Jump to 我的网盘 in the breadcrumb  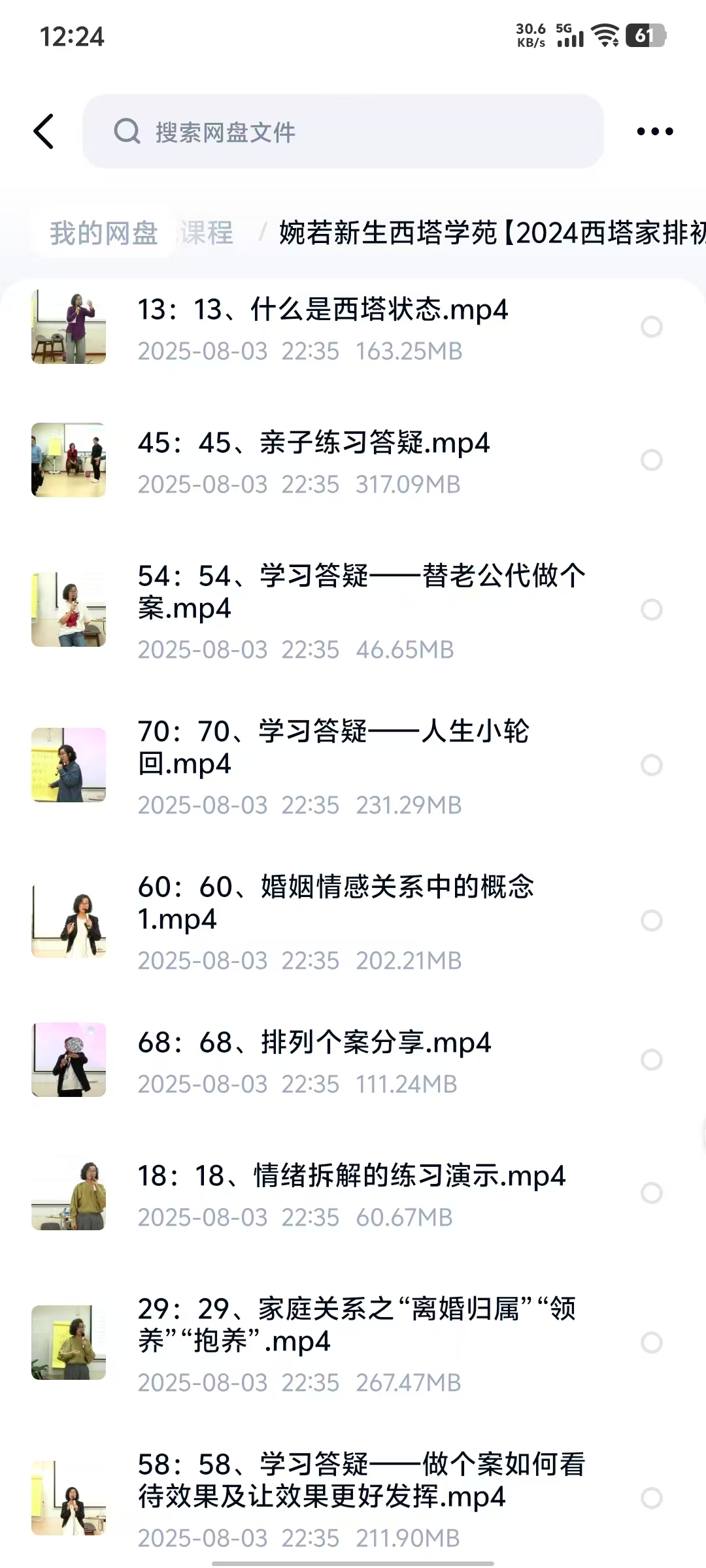click(x=103, y=233)
